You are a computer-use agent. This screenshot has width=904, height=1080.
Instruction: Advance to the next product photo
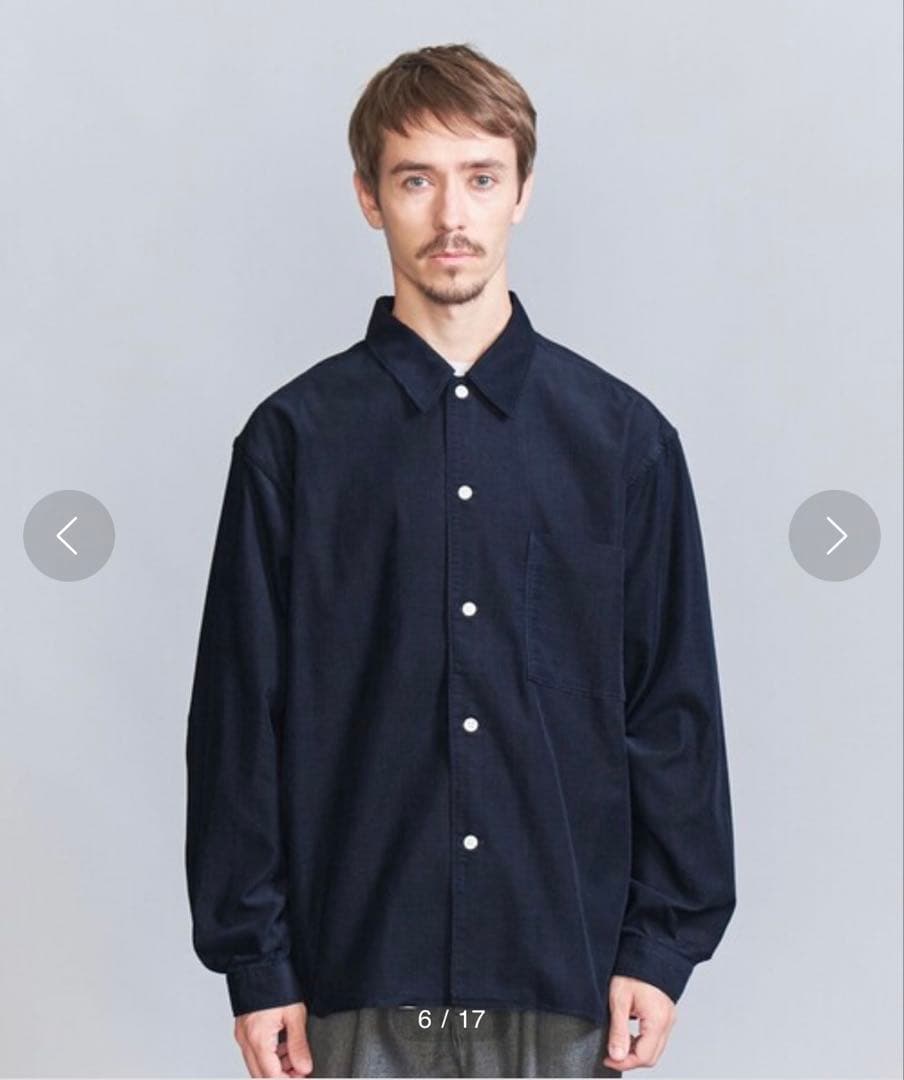(x=834, y=536)
